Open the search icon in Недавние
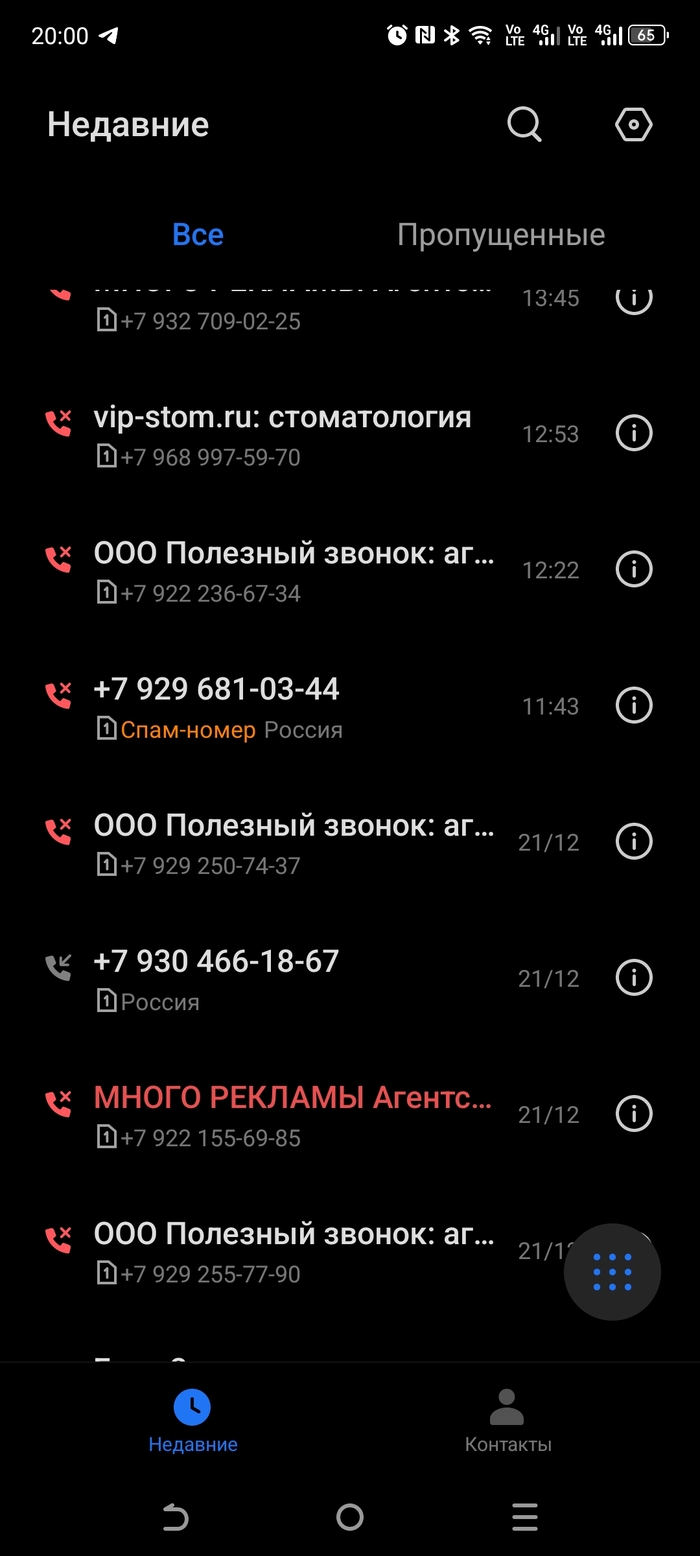The image size is (700, 1556). click(x=524, y=125)
